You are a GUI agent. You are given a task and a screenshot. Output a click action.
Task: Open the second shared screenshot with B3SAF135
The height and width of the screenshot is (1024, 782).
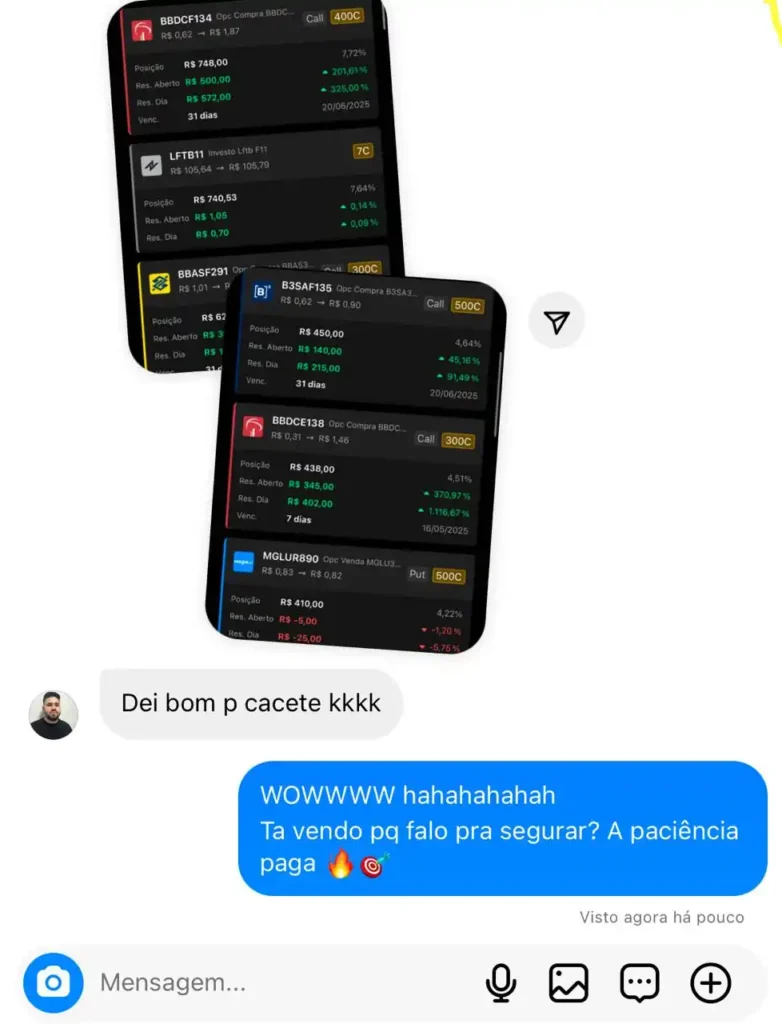coord(360,460)
